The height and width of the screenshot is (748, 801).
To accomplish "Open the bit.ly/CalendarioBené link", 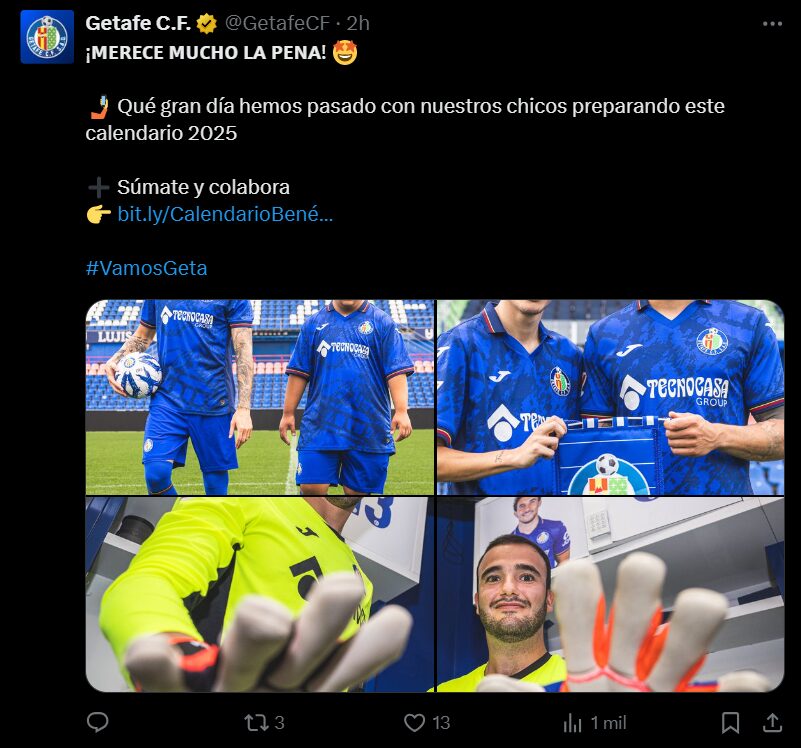I will point(224,213).
